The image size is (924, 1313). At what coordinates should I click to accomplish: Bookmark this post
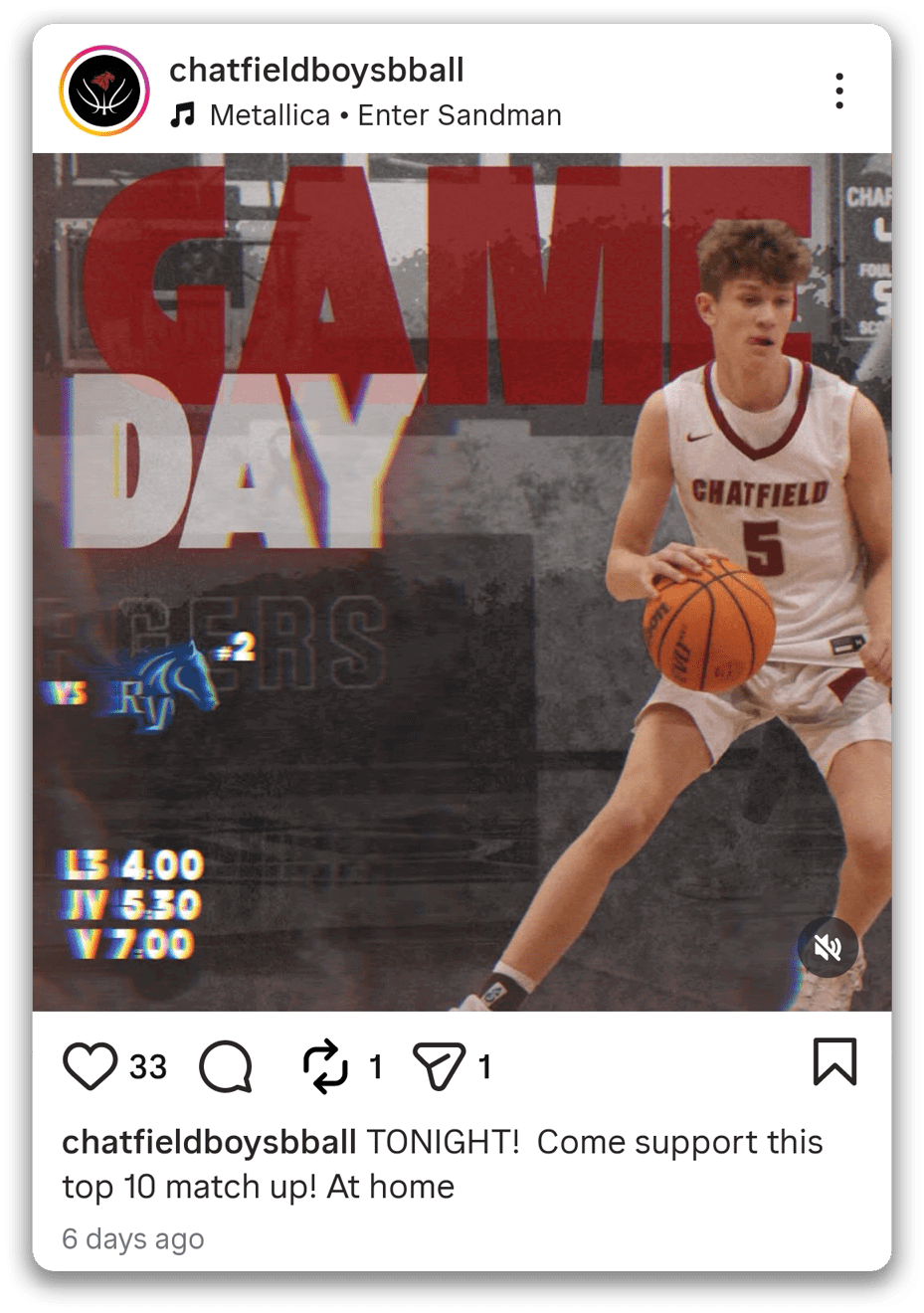tap(834, 1062)
